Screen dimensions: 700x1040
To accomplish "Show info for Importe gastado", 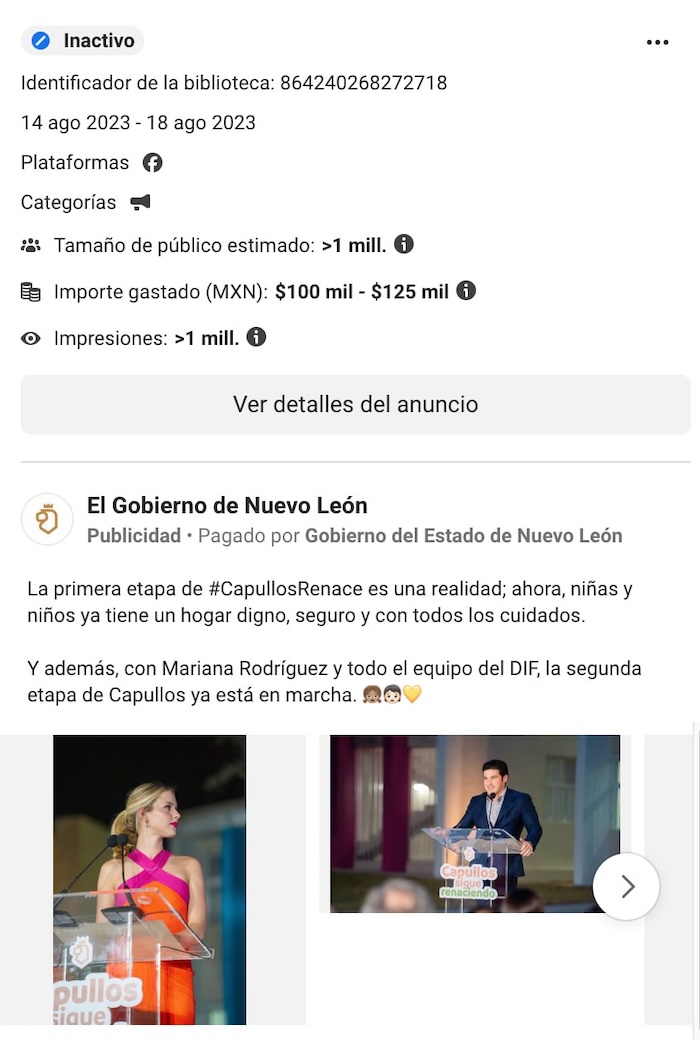I will coord(466,291).
